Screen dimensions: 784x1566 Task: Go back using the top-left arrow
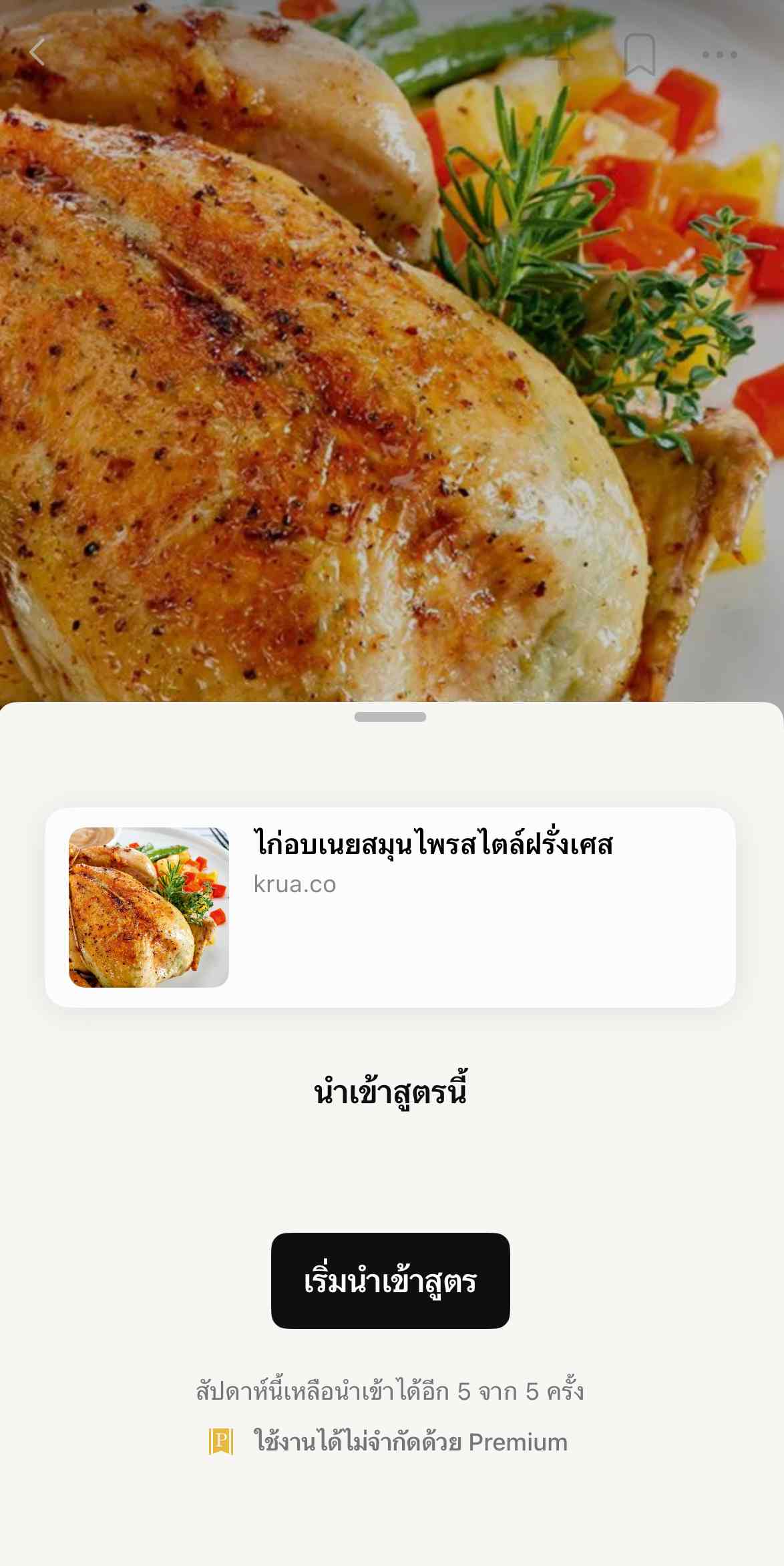[x=37, y=52]
